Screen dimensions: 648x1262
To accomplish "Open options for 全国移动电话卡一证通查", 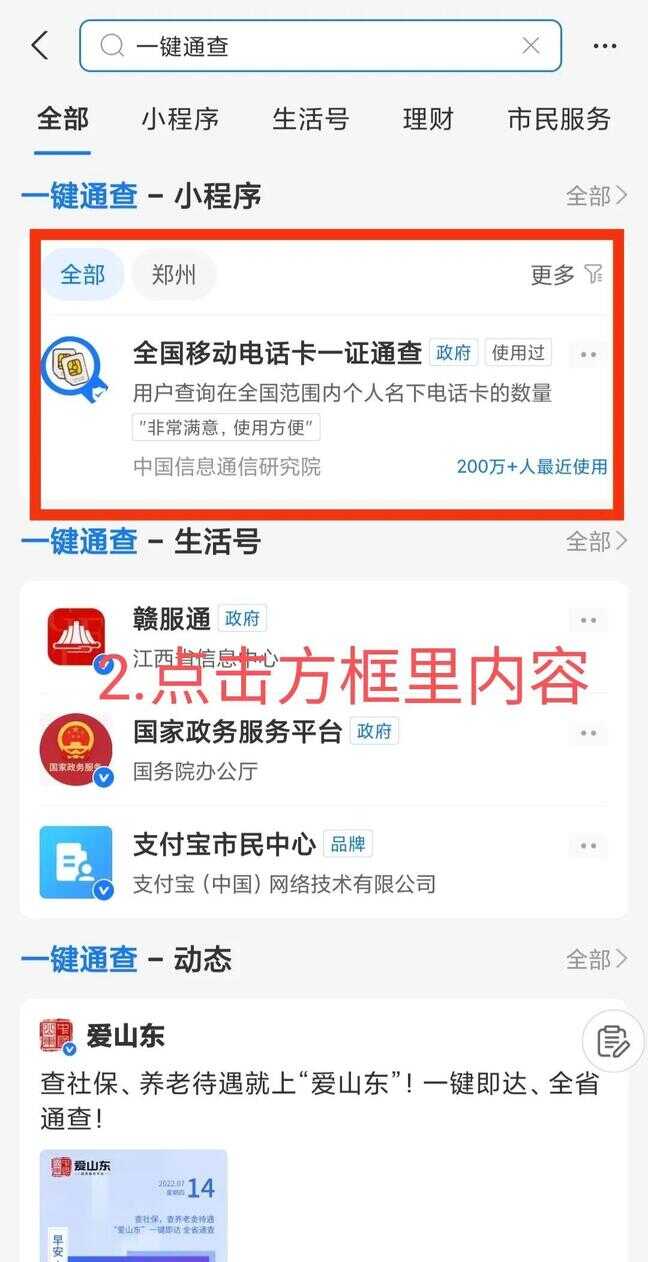I will pos(588,354).
